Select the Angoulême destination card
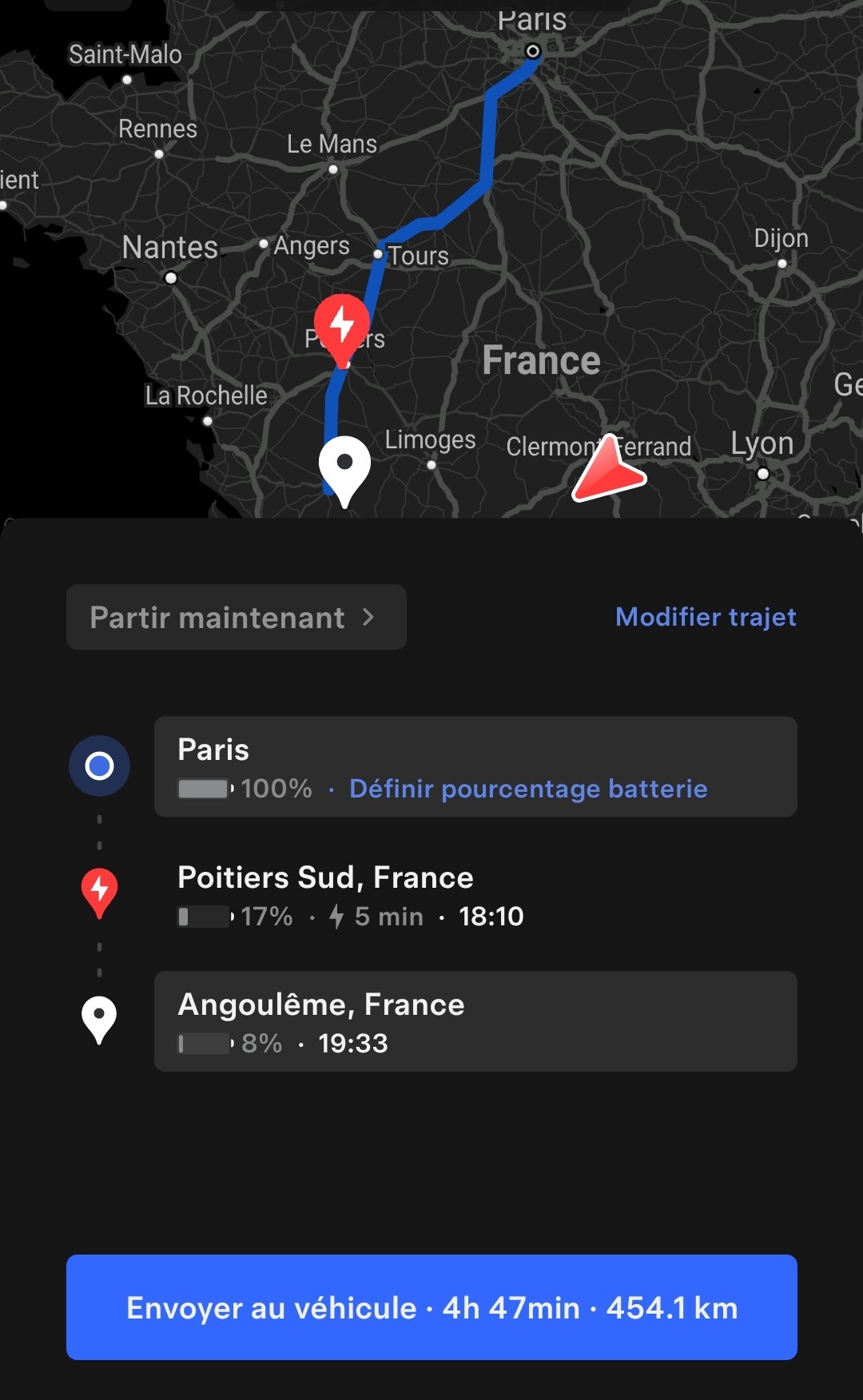The height and width of the screenshot is (1400, 863). pos(475,1022)
